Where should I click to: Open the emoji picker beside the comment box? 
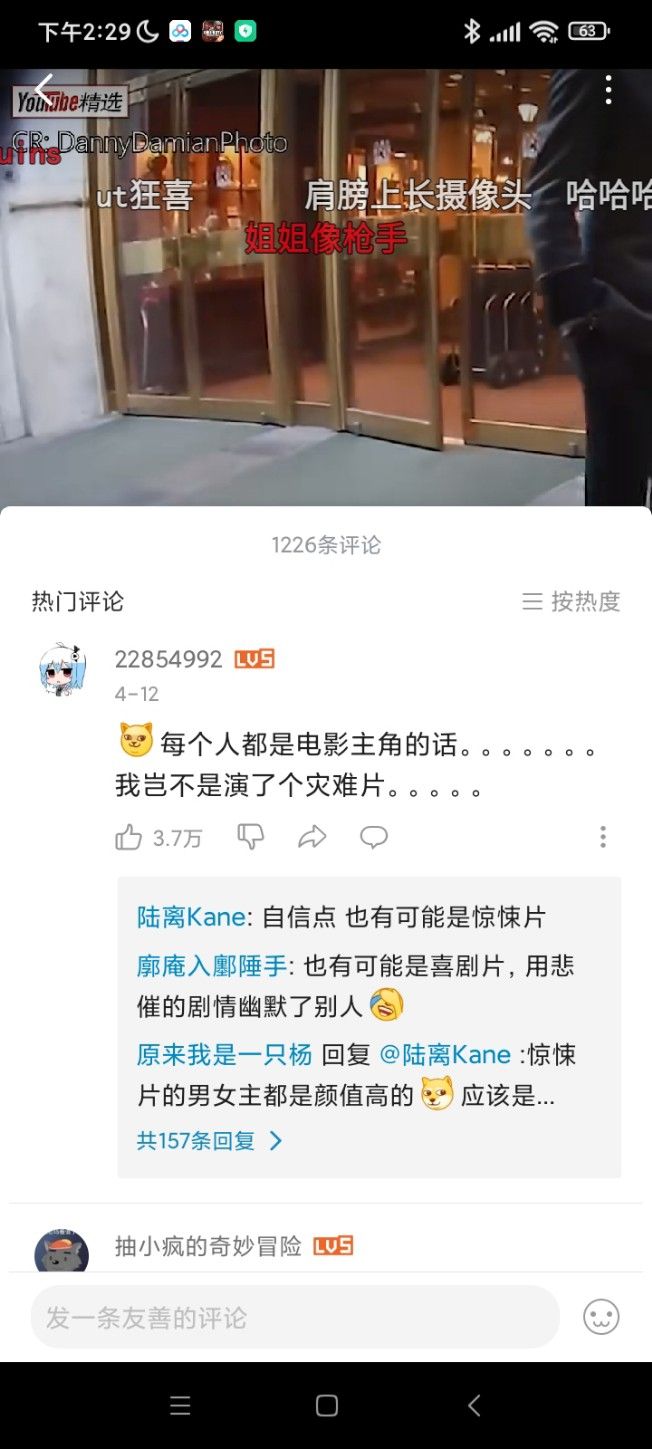[601, 1317]
